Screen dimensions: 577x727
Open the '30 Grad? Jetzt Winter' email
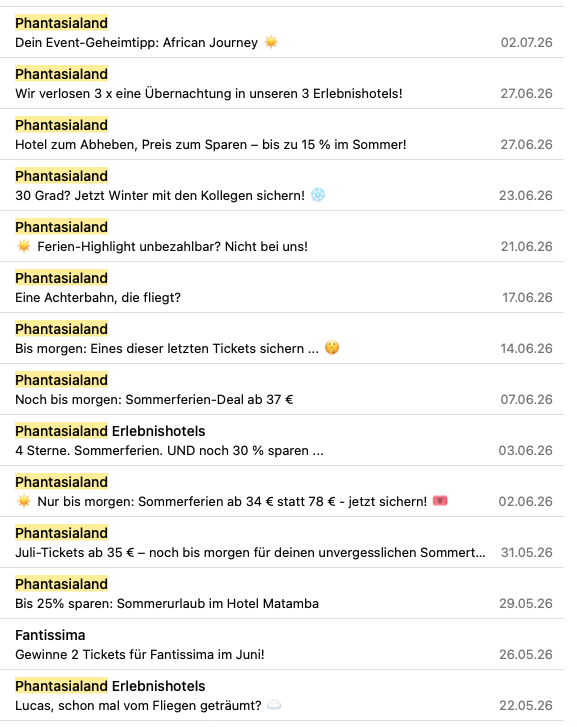point(282,185)
